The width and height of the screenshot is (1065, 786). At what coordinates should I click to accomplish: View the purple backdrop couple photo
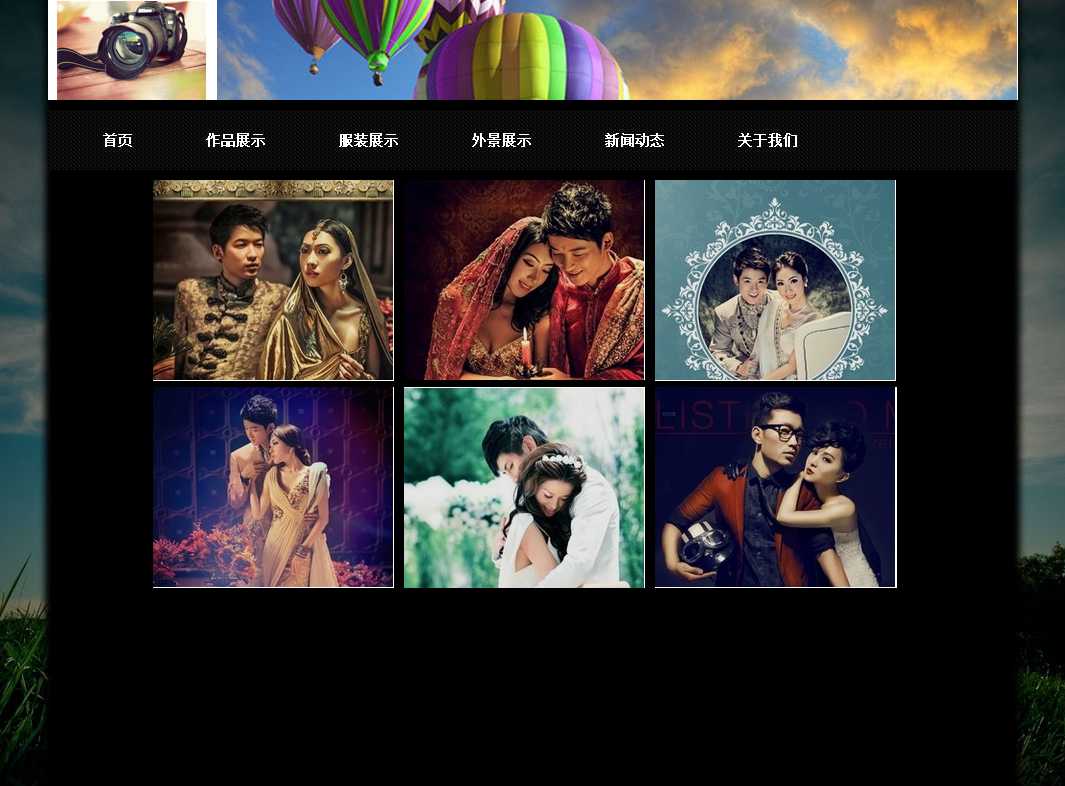[273, 487]
